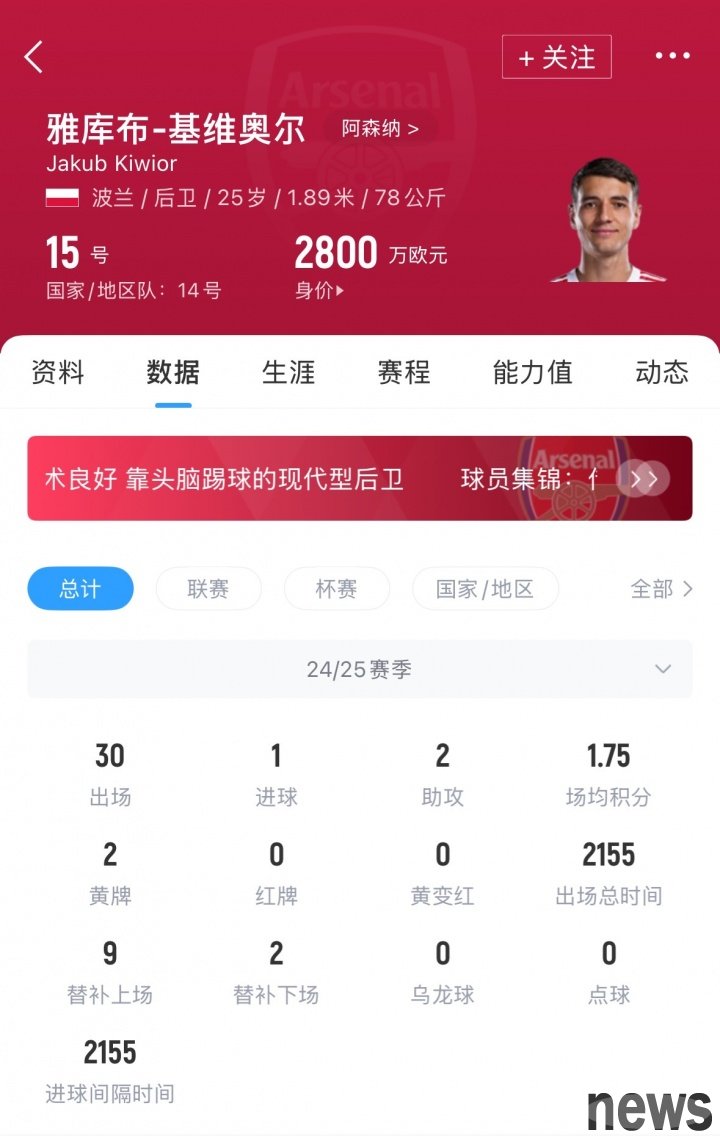Switch to the 生涯 tab
The height and width of the screenshot is (1136, 720).
(x=288, y=372)
